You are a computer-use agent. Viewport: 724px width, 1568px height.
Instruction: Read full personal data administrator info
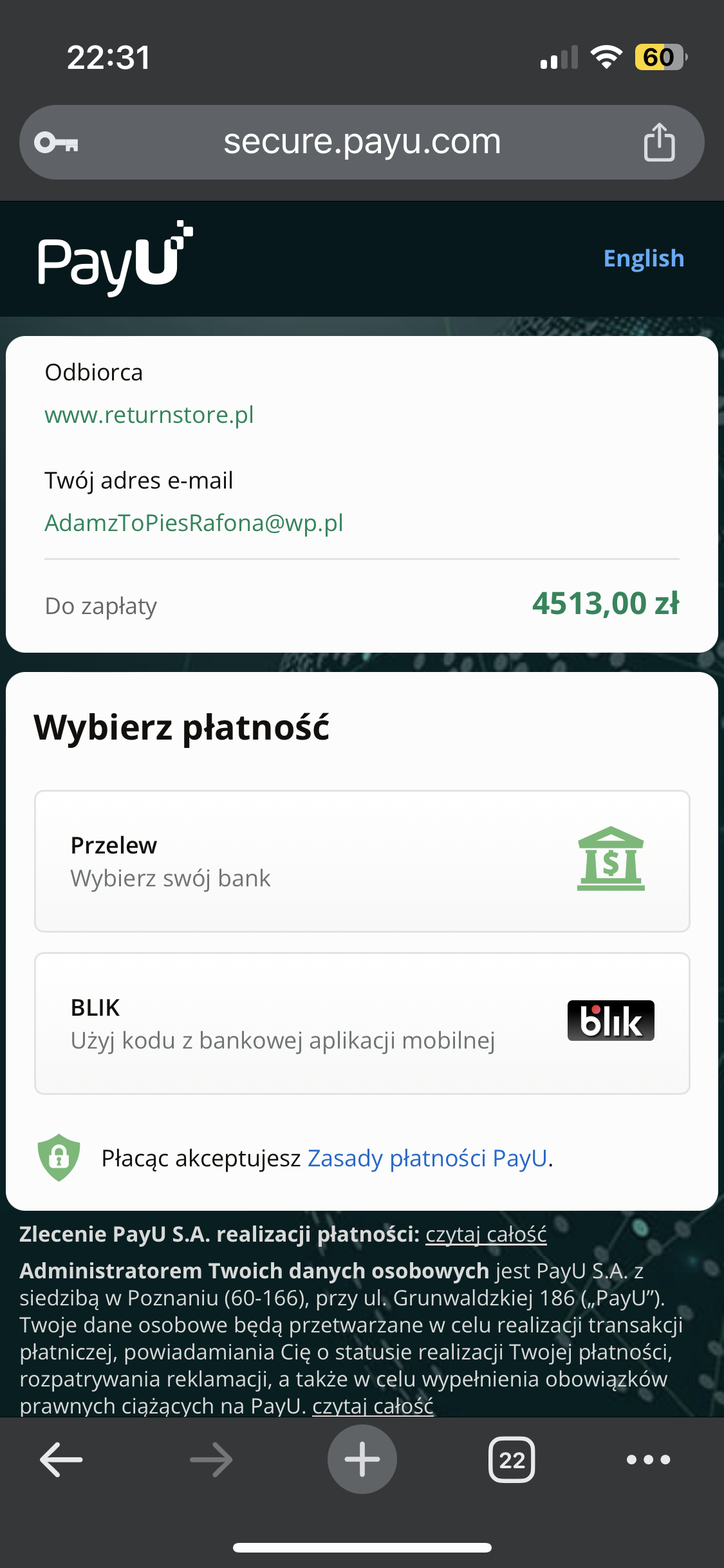point(373,1406)
